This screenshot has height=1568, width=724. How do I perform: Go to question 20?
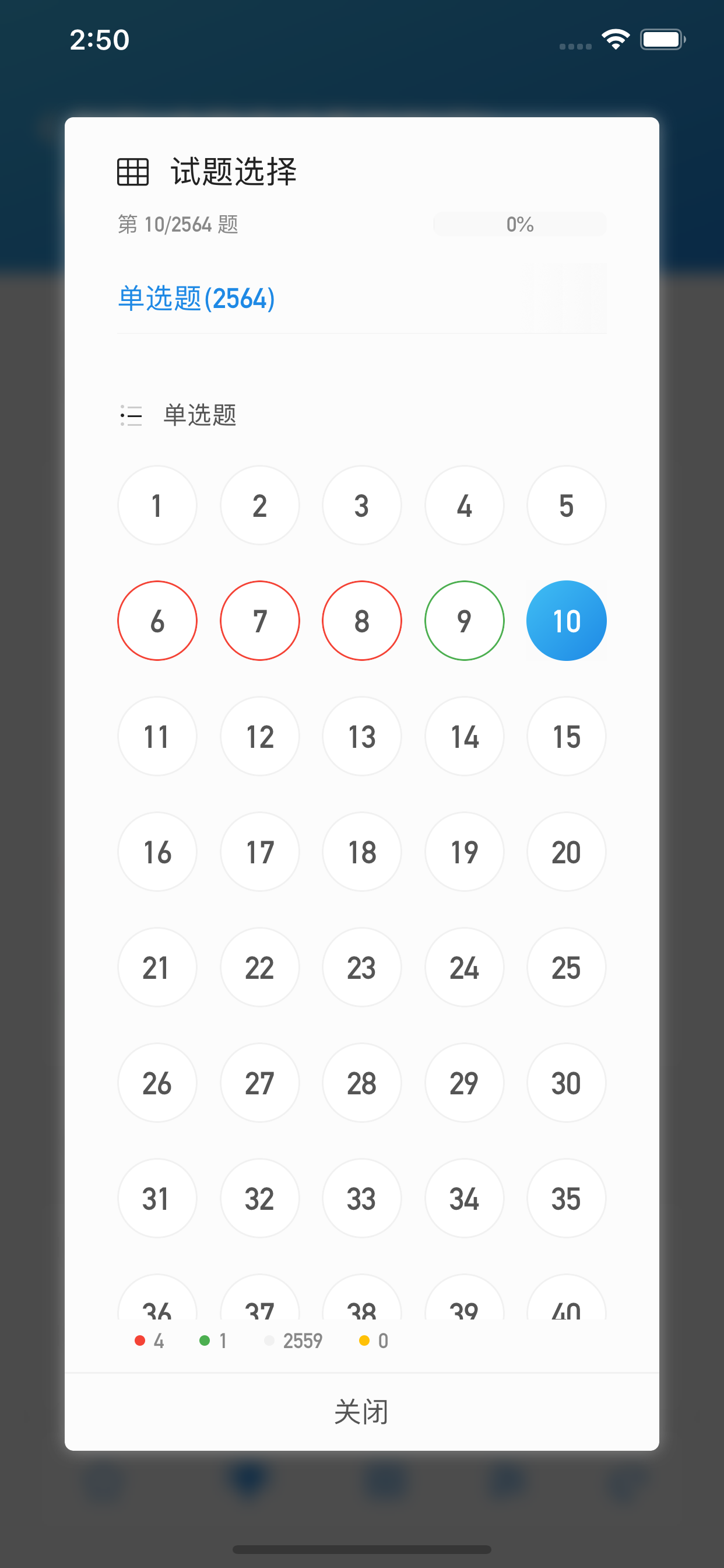[566, 852]
